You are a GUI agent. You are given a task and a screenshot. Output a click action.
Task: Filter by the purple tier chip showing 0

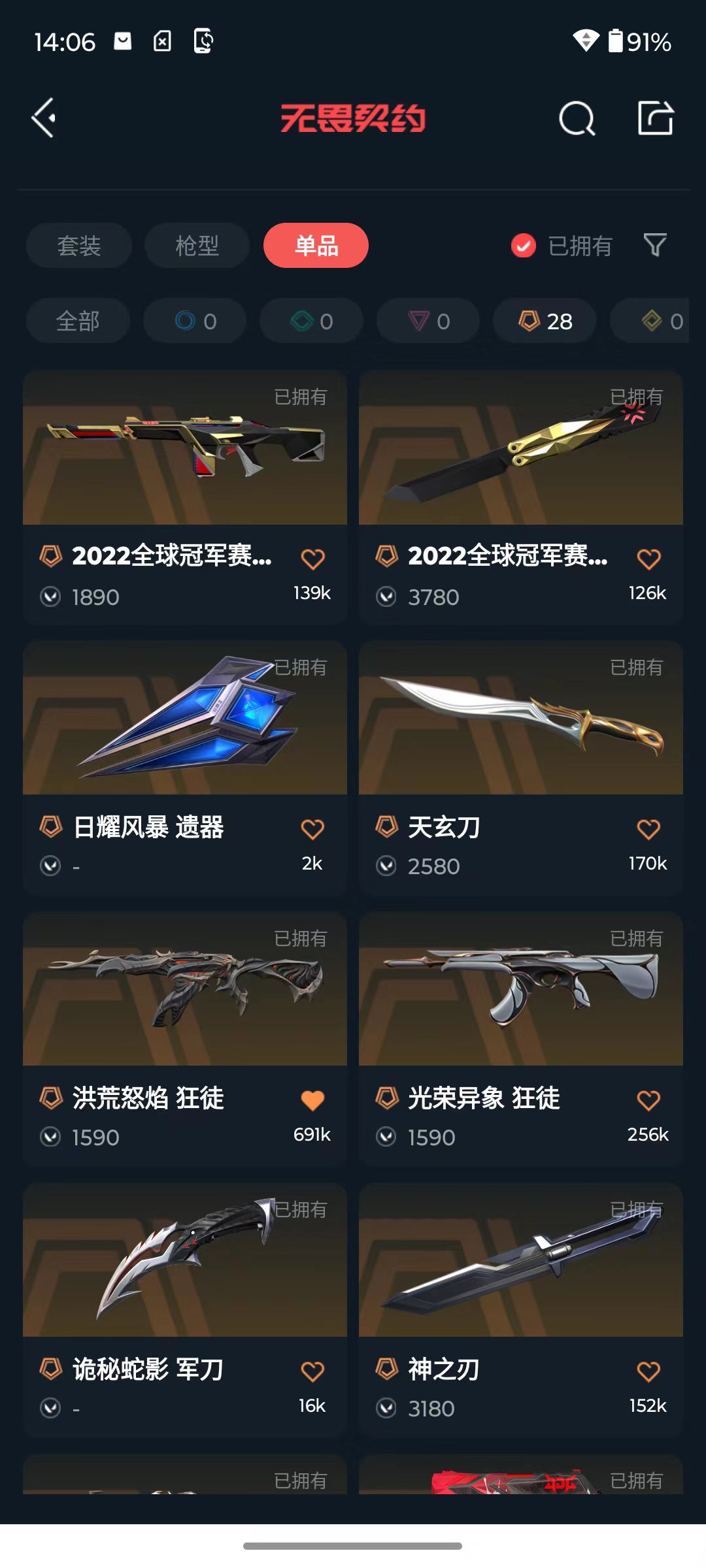(x=428, y=321)
